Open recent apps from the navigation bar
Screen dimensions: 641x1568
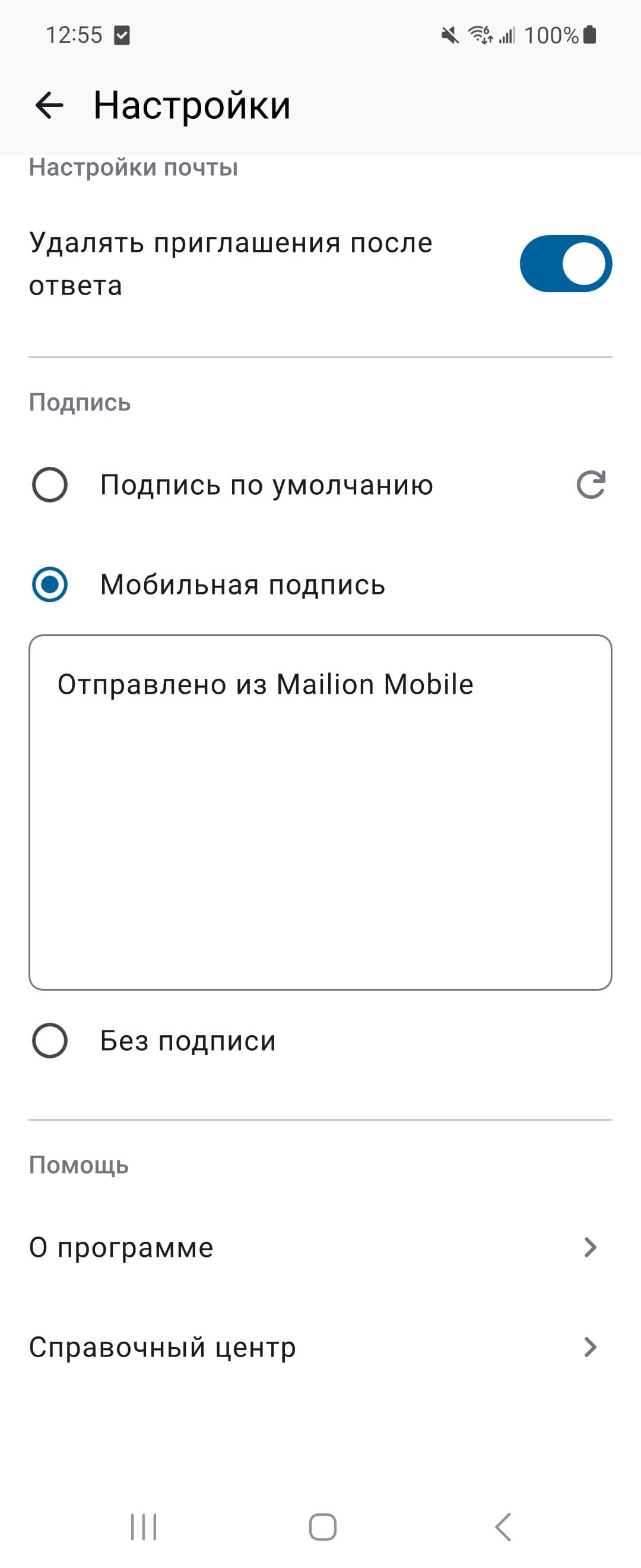(x=144, y=1526)
